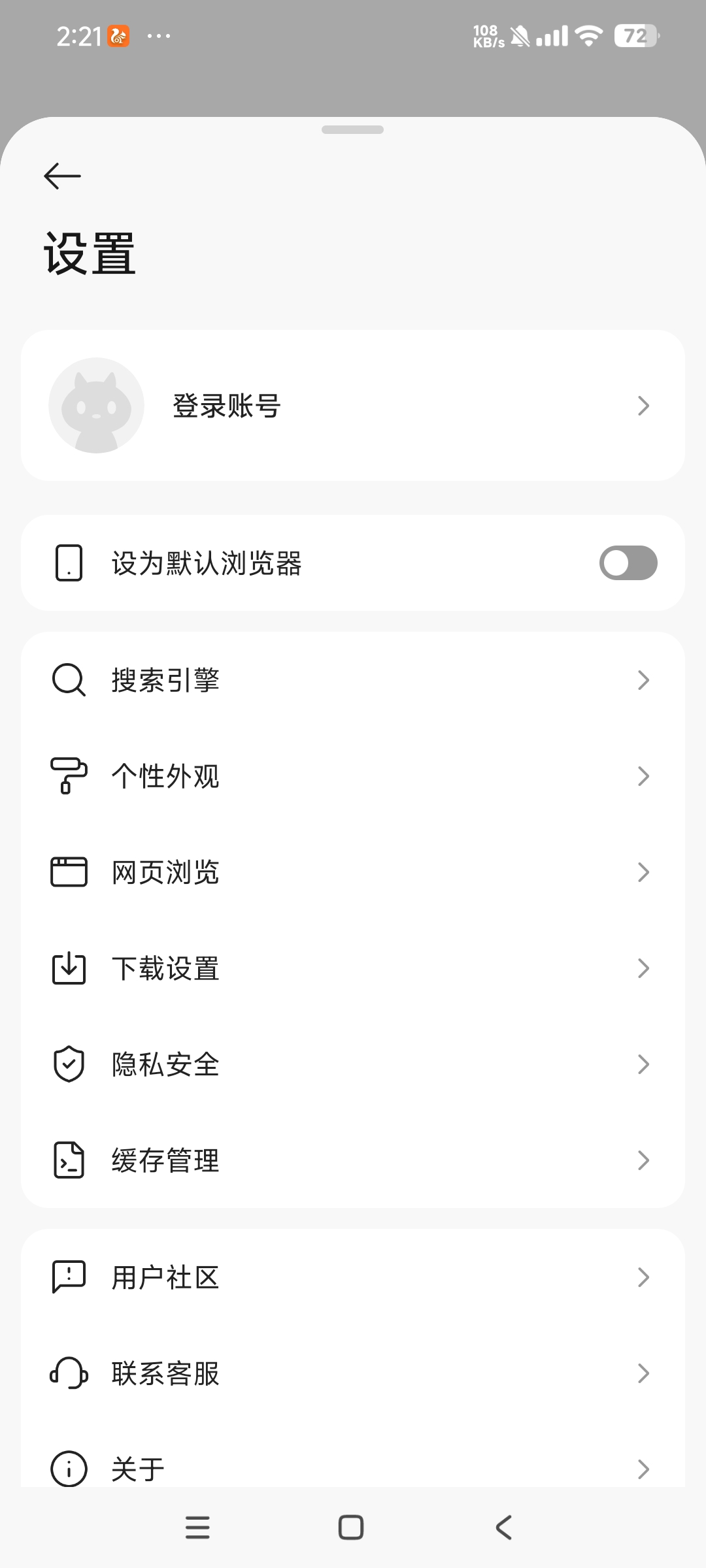Enable 设为默认浏览器 switch

pyautogui.click(x=628, y=563)
